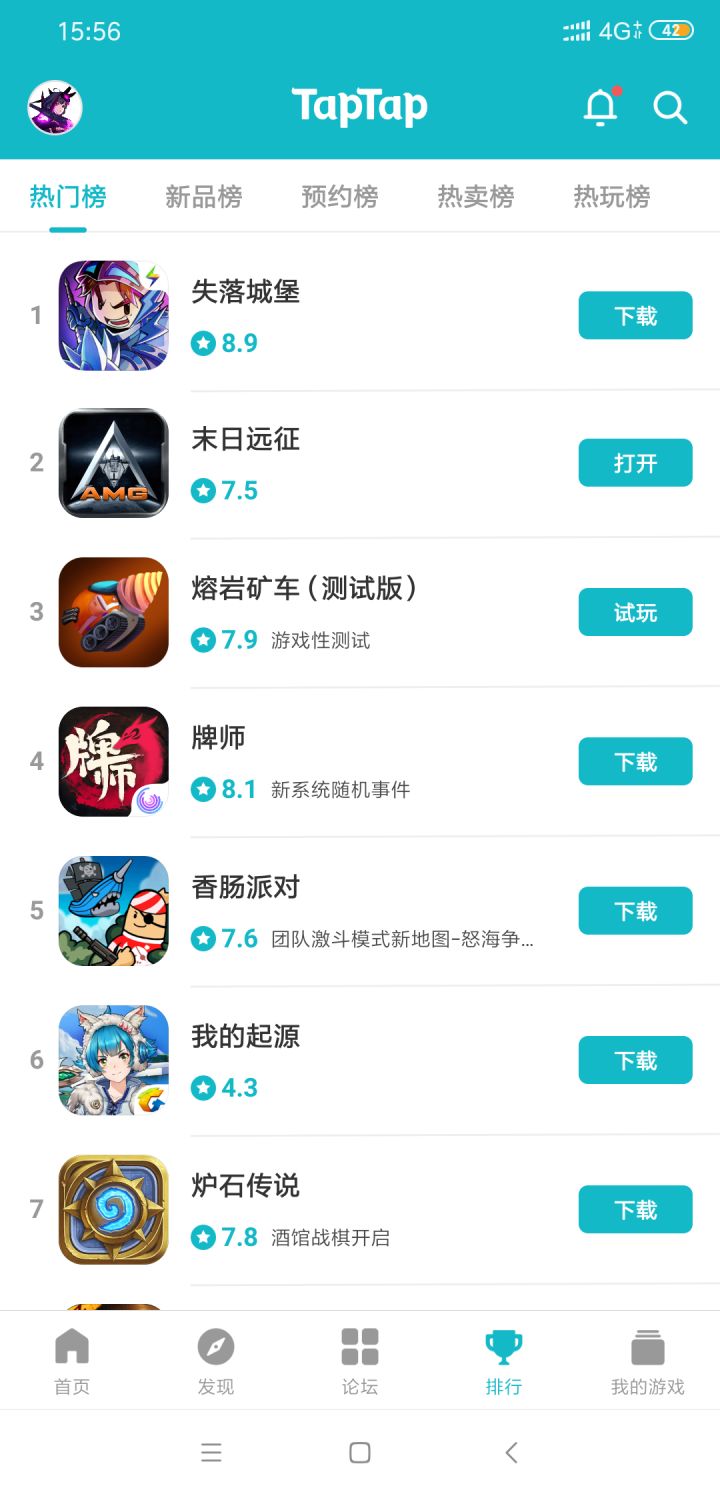This screenshot has height=1496, width=720.
Task: Open the search icon in top bar
Action: pyautogui.click(x=670, y=107)
